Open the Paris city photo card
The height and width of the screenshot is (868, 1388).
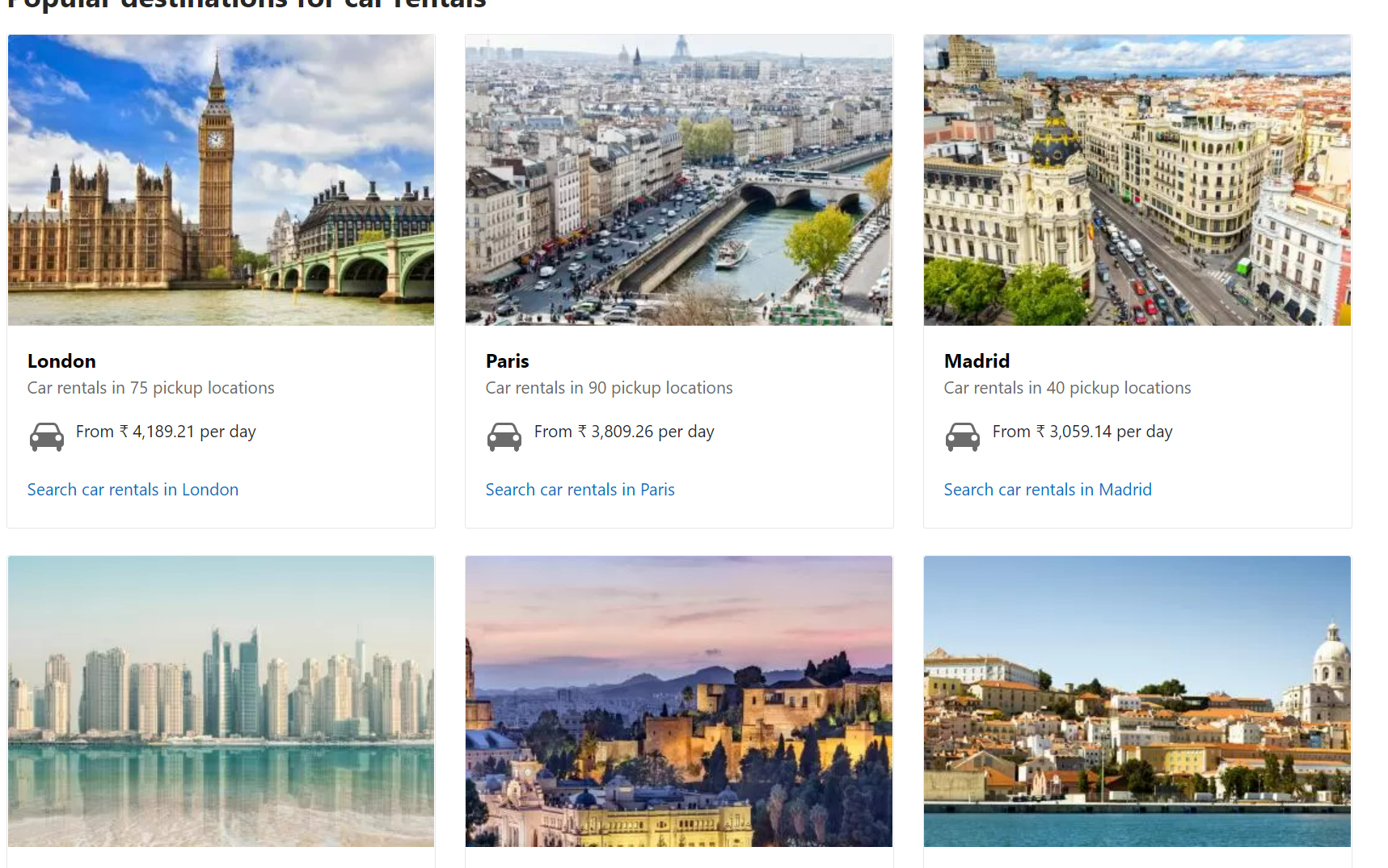[x=679, y=180]
